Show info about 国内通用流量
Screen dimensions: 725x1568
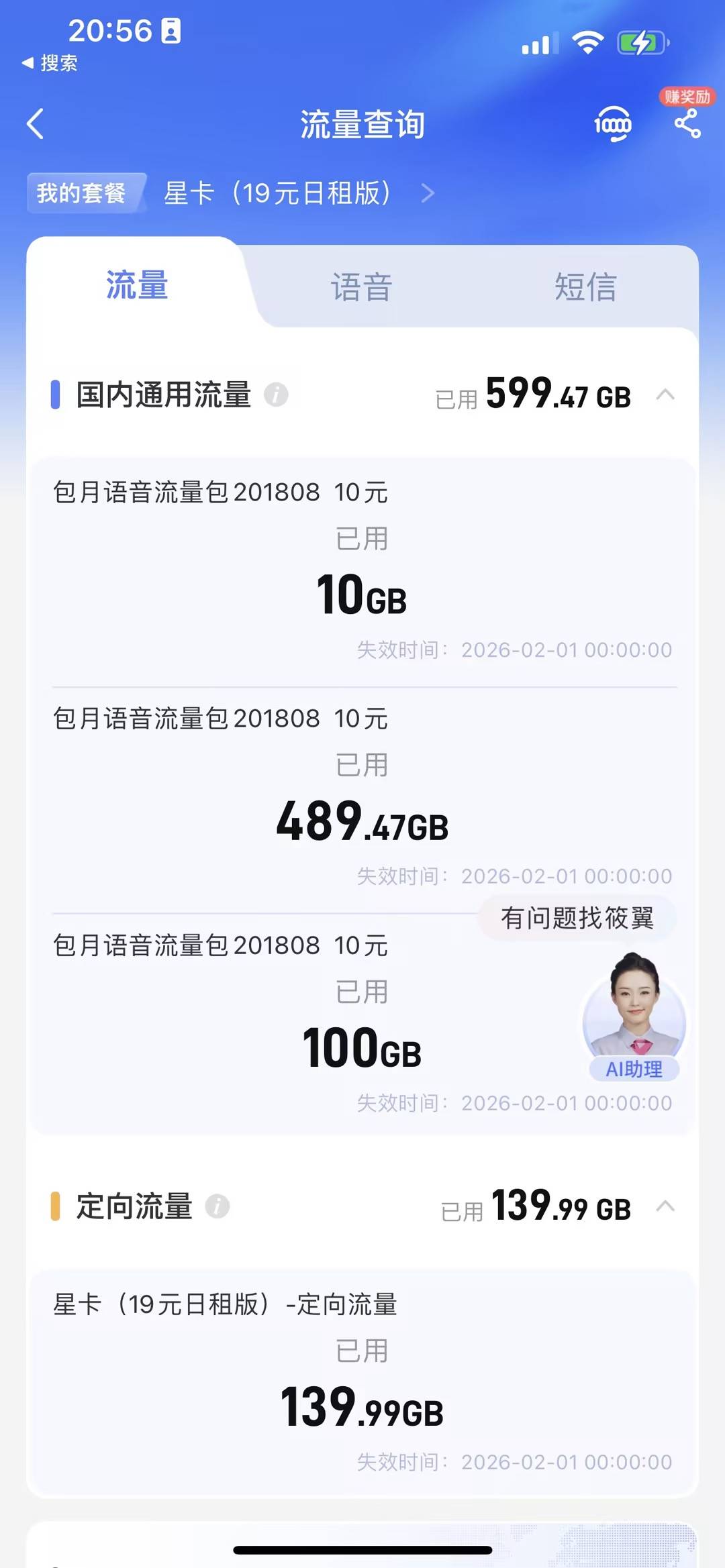(276, 395)
